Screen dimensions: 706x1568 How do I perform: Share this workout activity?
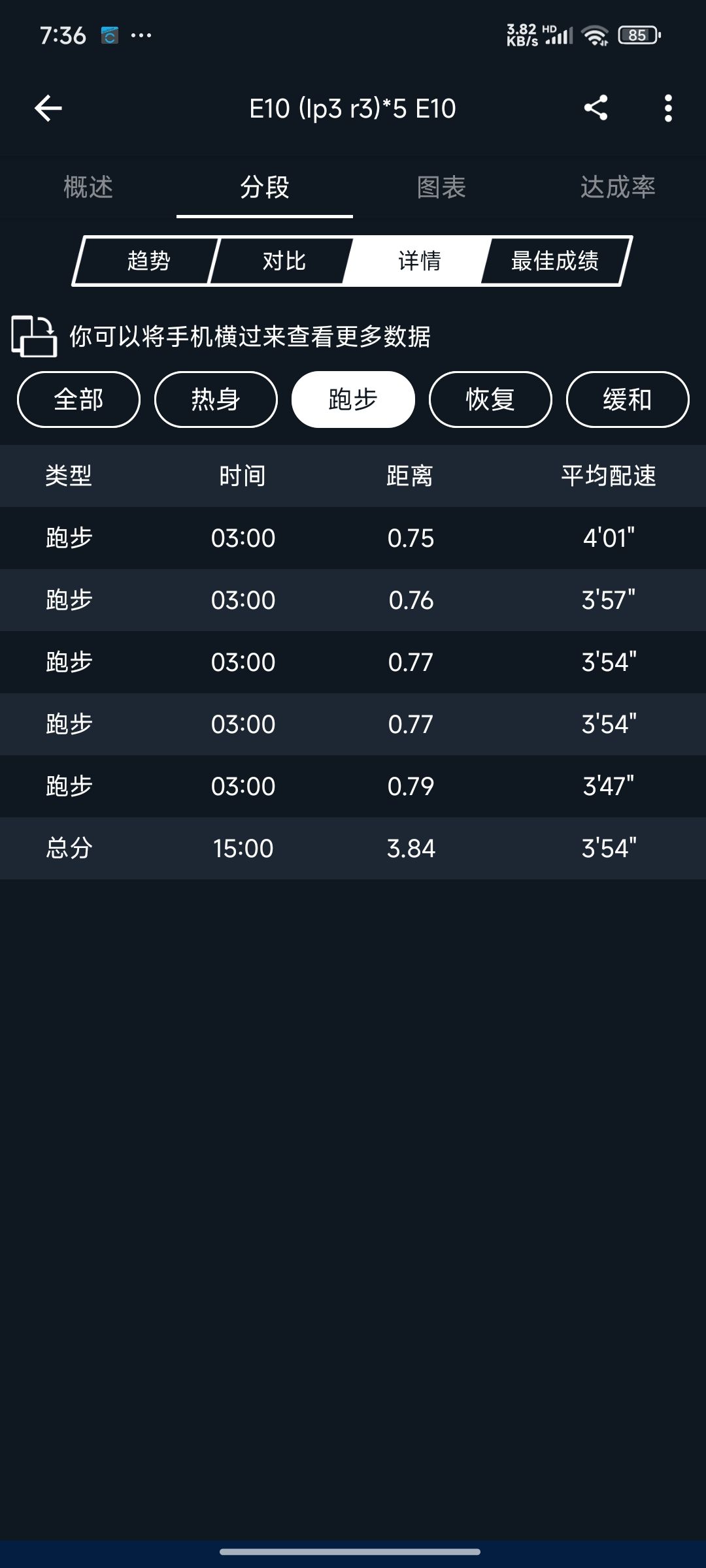[596, 108]
